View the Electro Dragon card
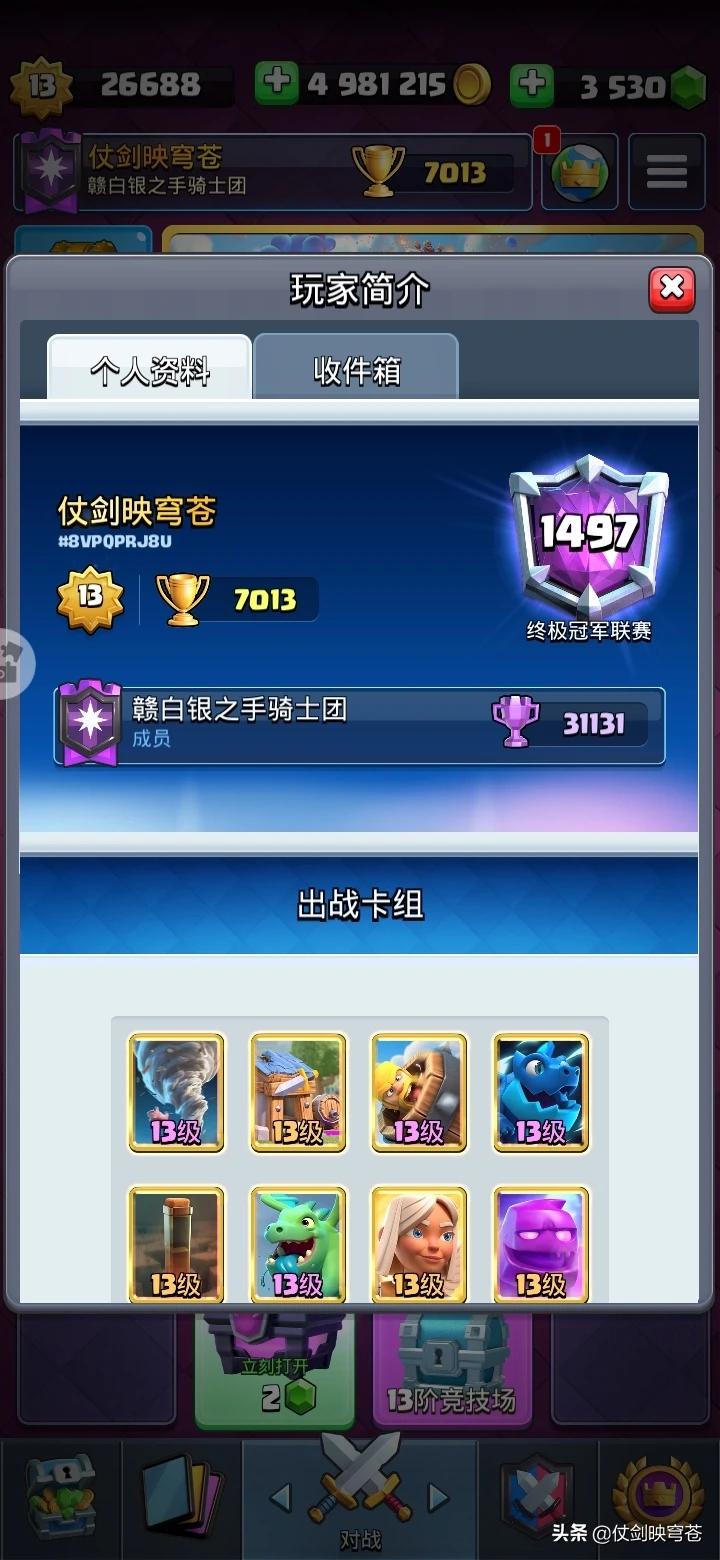 (x=541, y=1093)
